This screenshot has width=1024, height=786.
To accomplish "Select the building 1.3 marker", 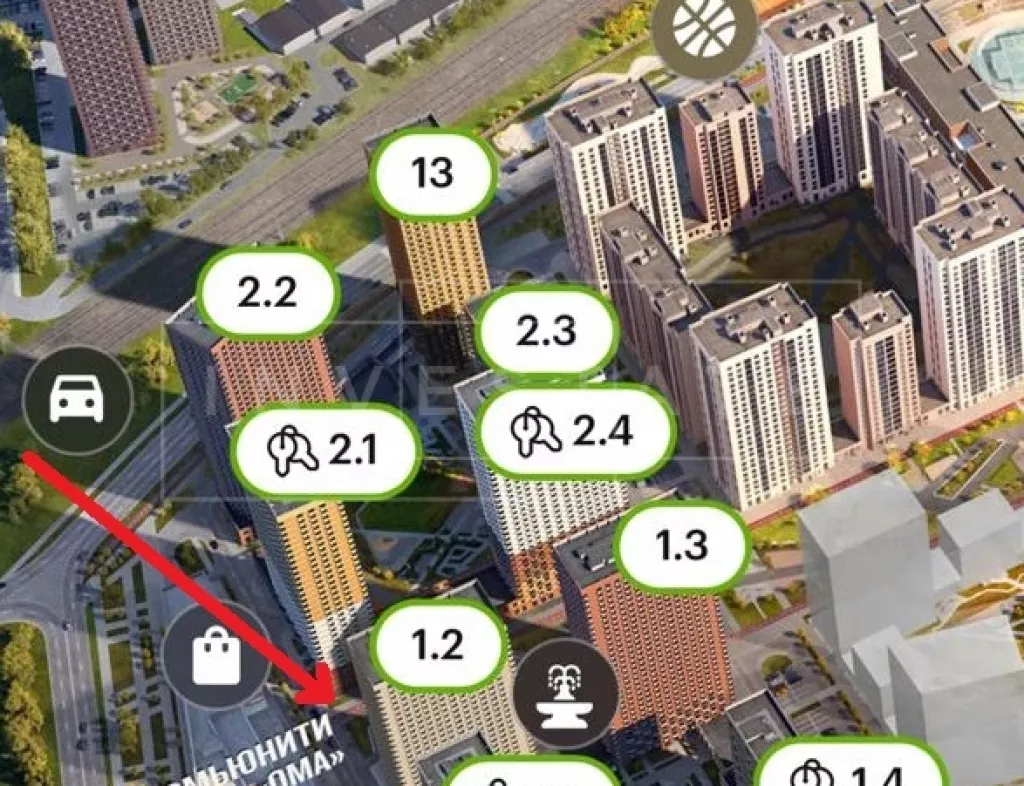I will tap(682, 545).
